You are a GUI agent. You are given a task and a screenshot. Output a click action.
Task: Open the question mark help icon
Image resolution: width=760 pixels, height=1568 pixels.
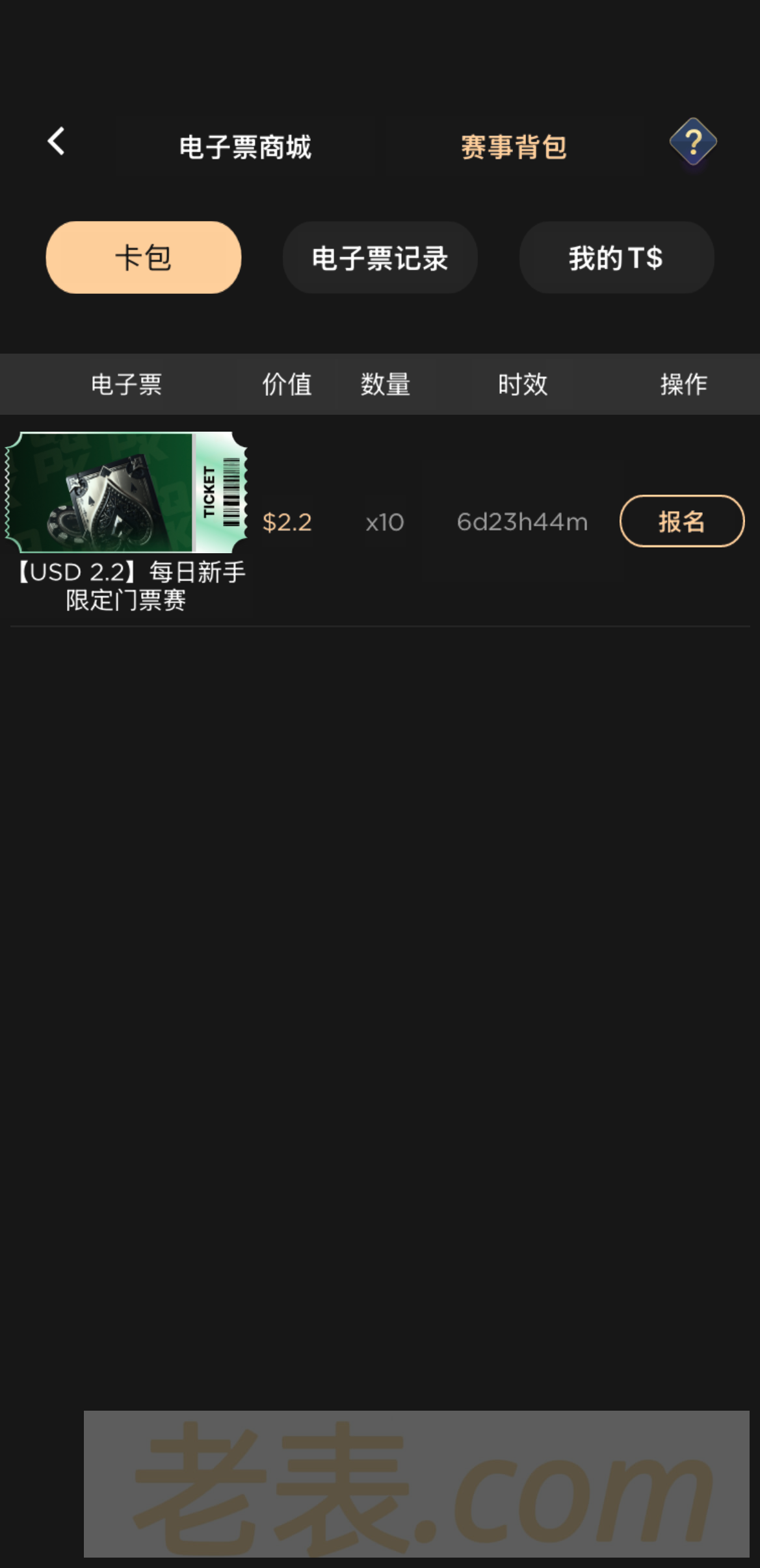693,142
